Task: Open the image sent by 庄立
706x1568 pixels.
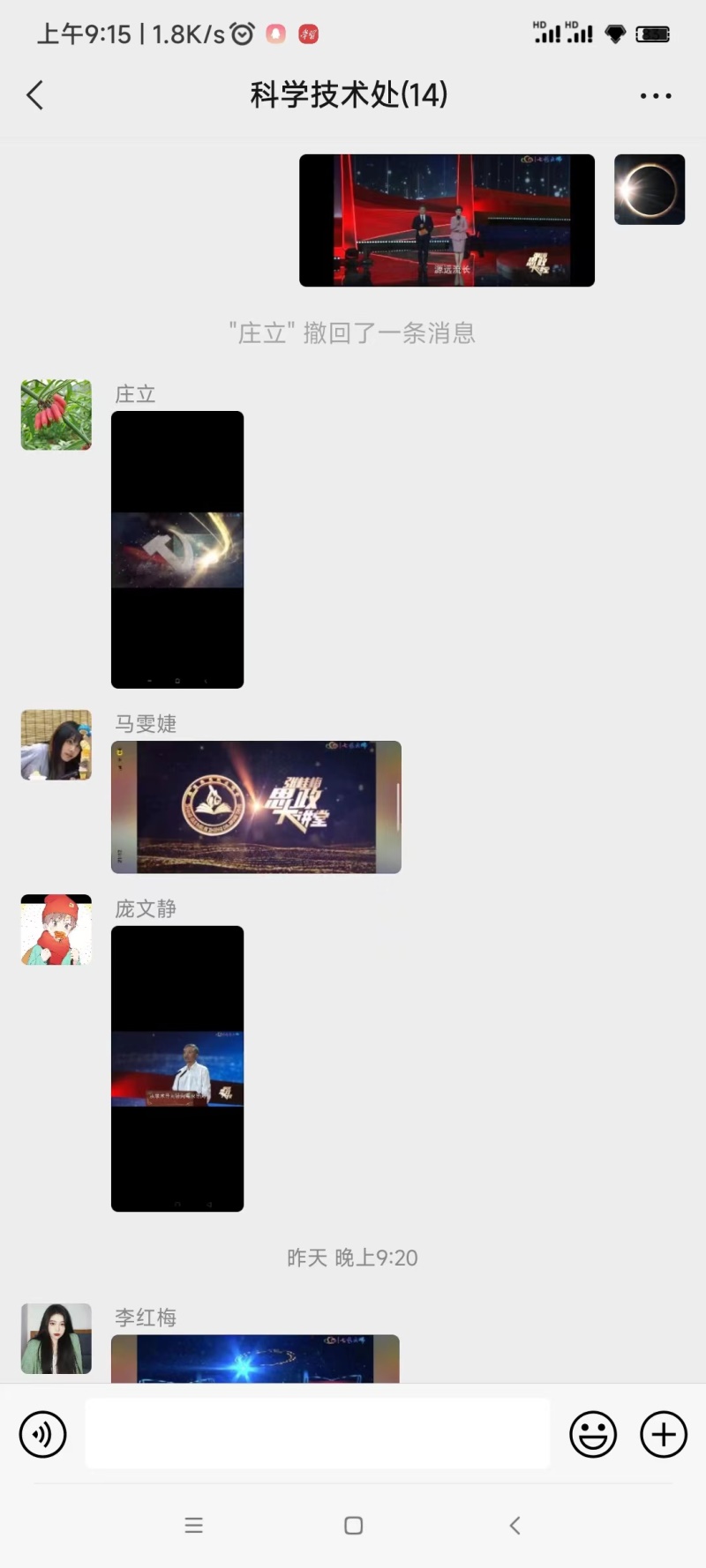Action: (177, 549)
